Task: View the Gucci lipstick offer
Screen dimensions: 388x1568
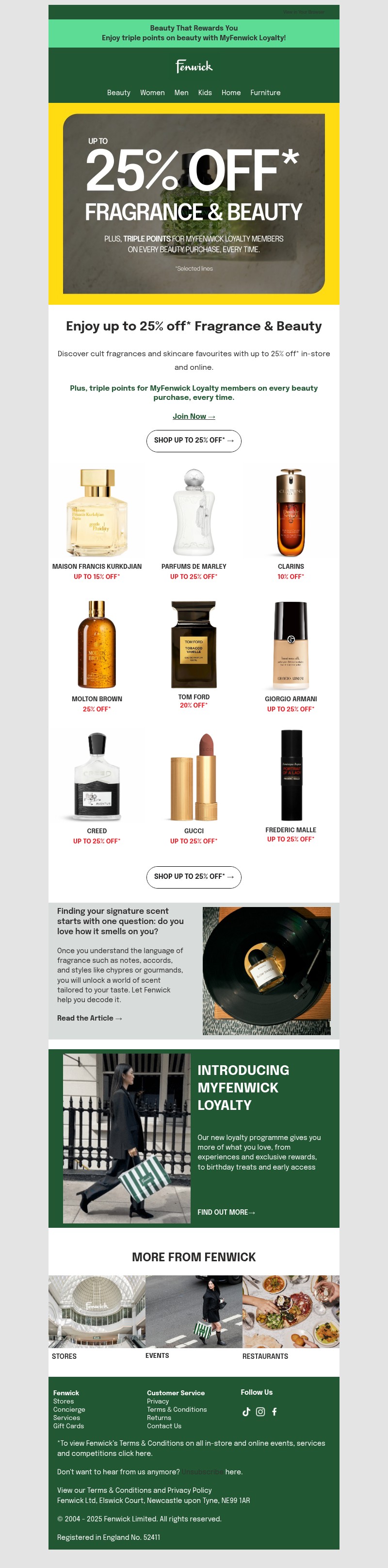Action: [x=194, y=784]
